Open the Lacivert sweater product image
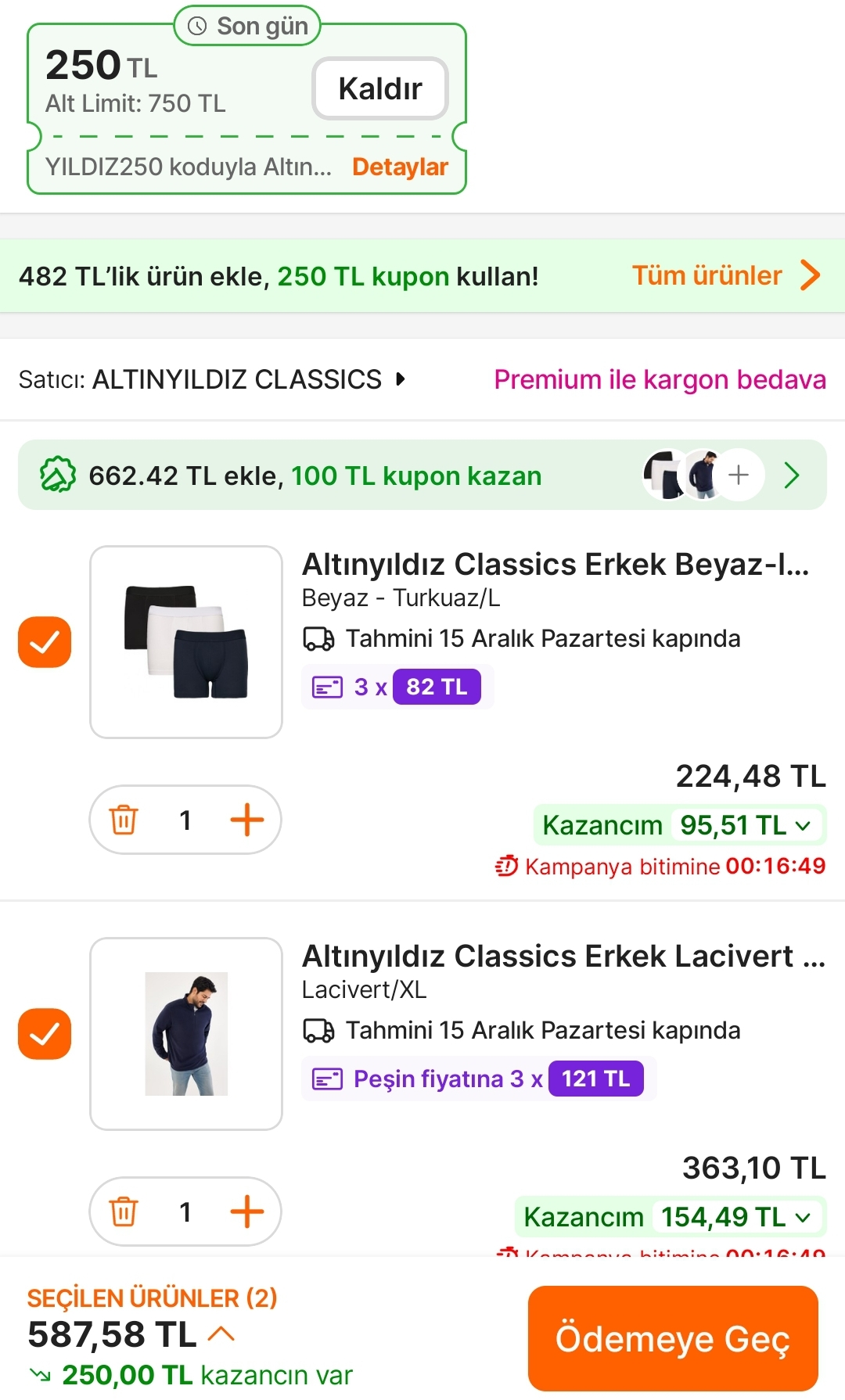 [x=186, y=1034]
